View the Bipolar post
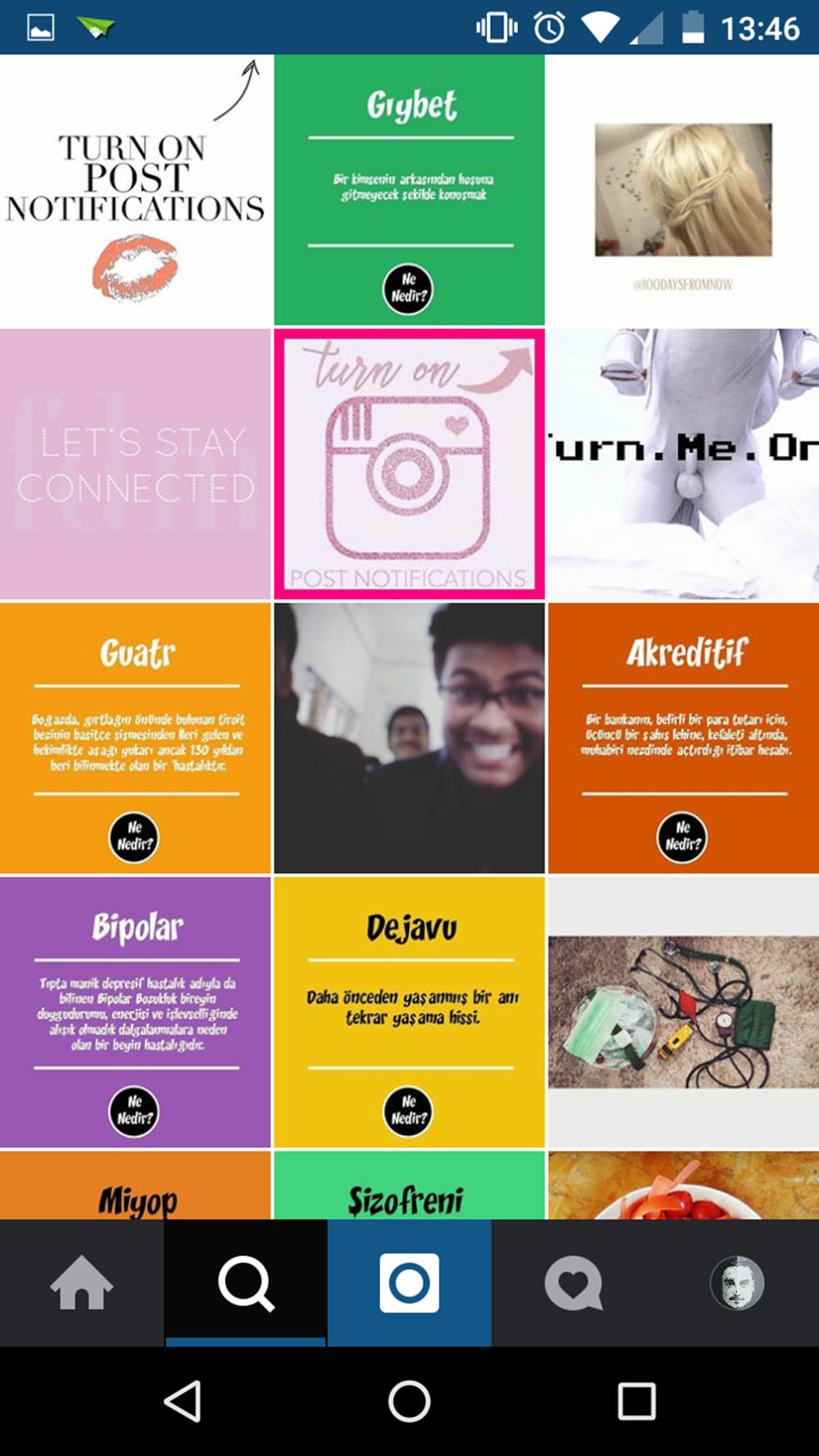The height and width of the screenshot is (1456, 819). [135, 1012]
